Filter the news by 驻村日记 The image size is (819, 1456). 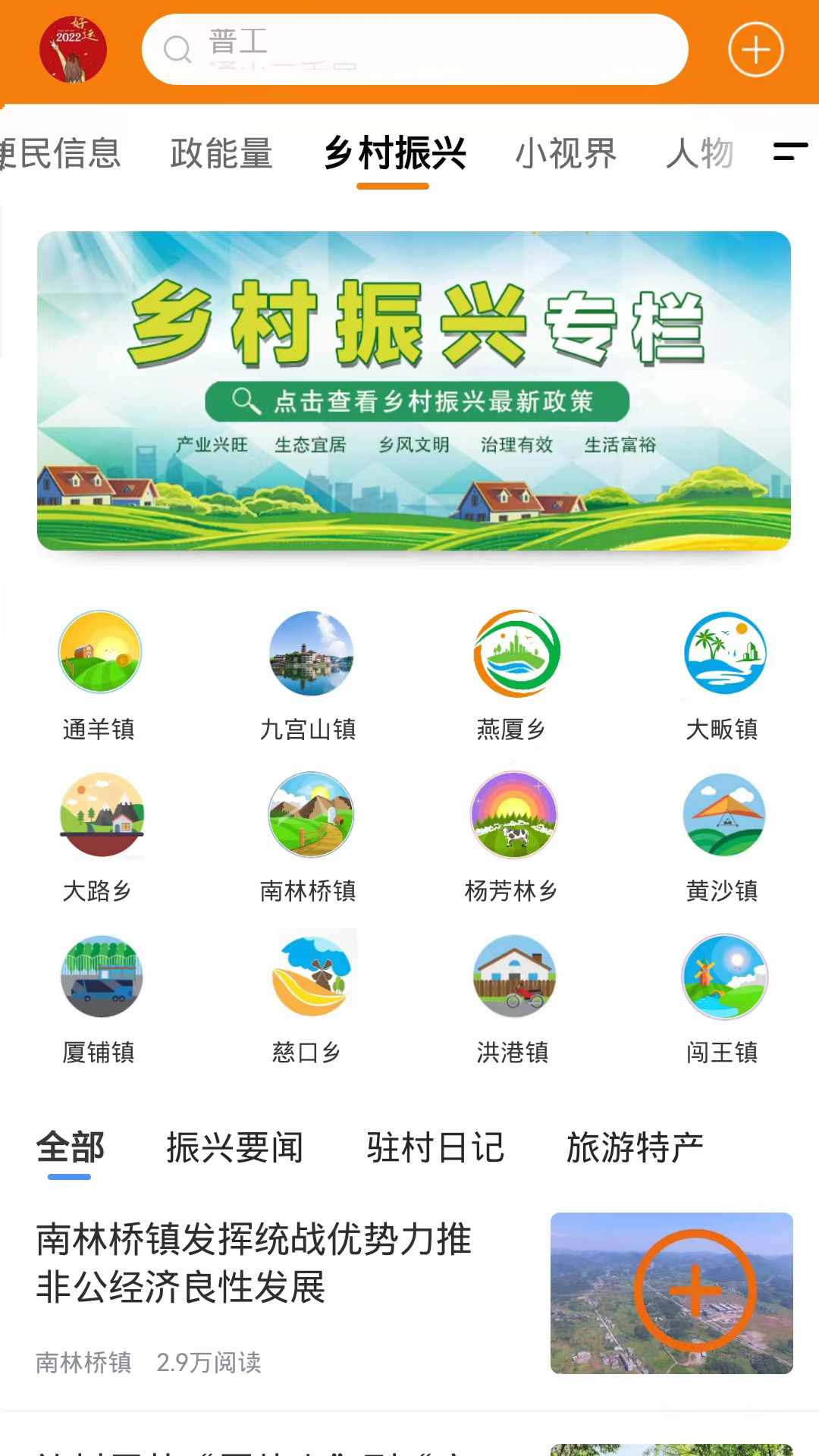coord(435,1147)
